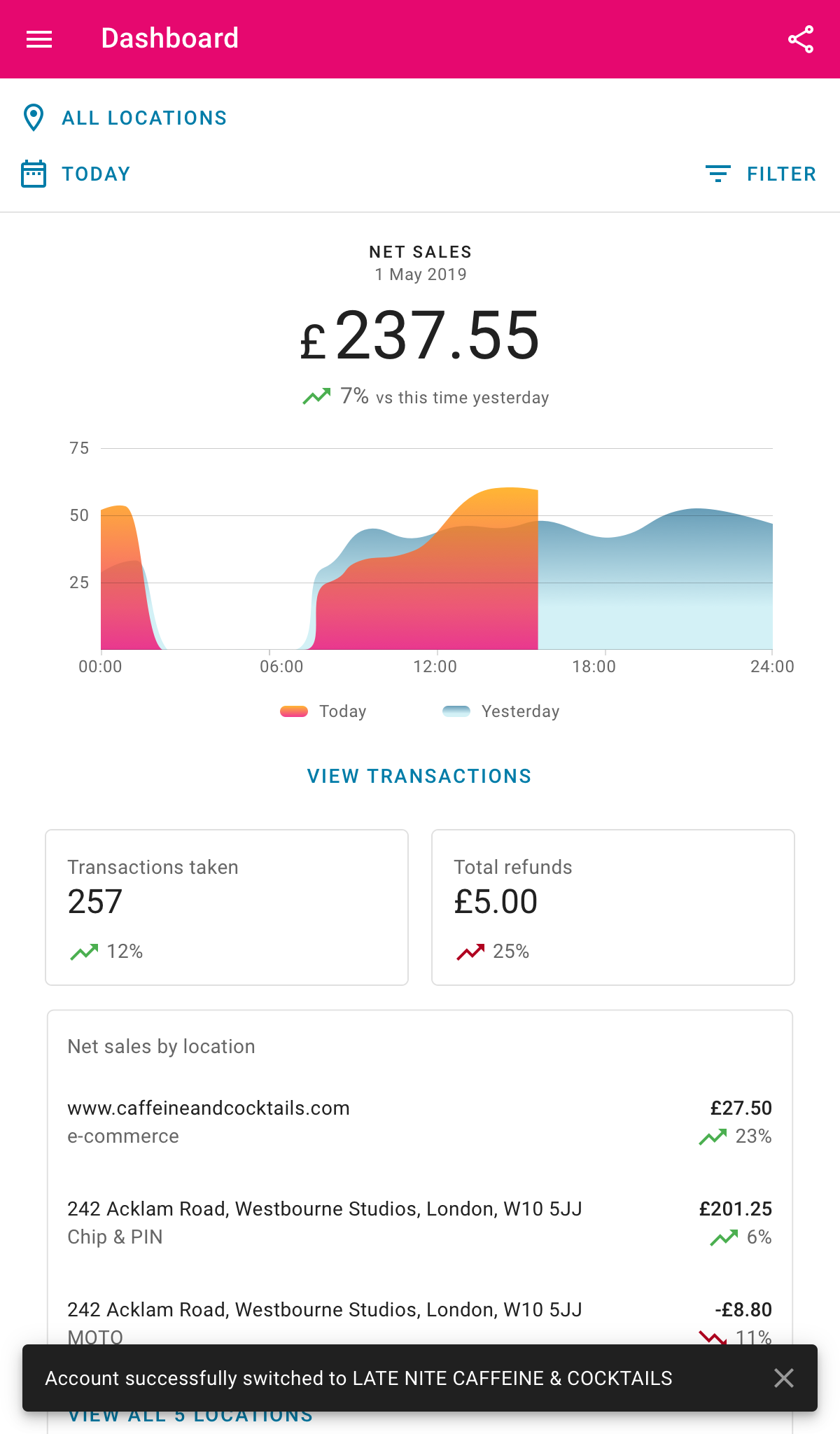The height and width of the screenshot is (1434, 840).
Task: Open the Today date picker
Action: [76, 174]
